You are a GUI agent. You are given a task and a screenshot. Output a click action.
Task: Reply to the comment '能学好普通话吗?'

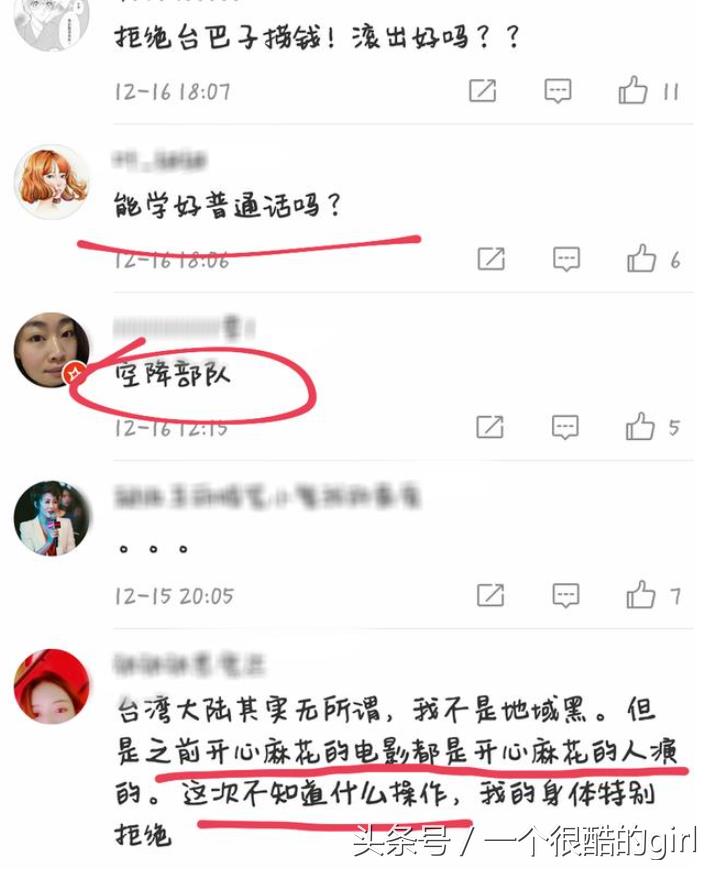(x=566, y=259)
